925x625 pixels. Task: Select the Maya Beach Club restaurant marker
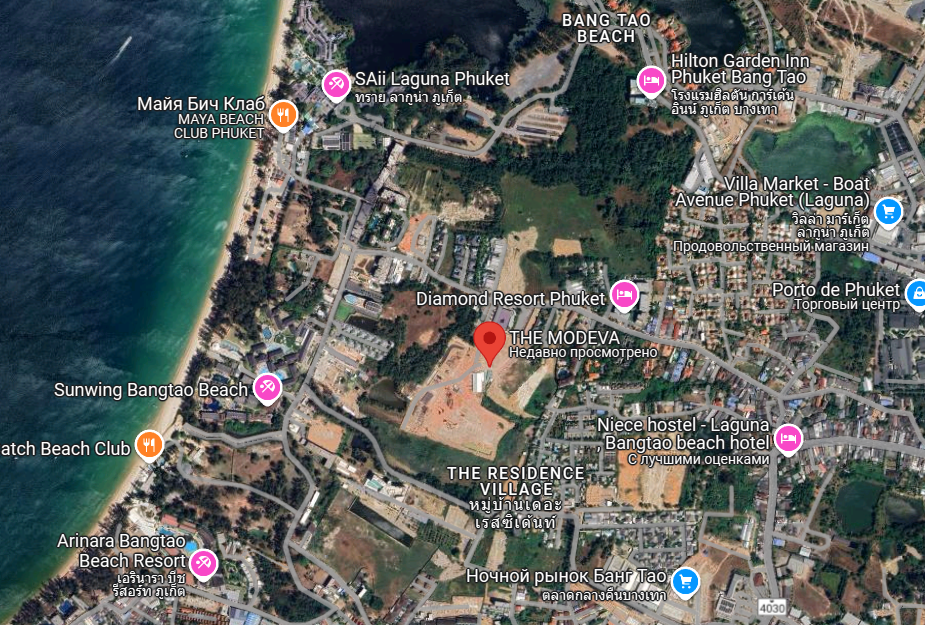click(x=284, y=116)
